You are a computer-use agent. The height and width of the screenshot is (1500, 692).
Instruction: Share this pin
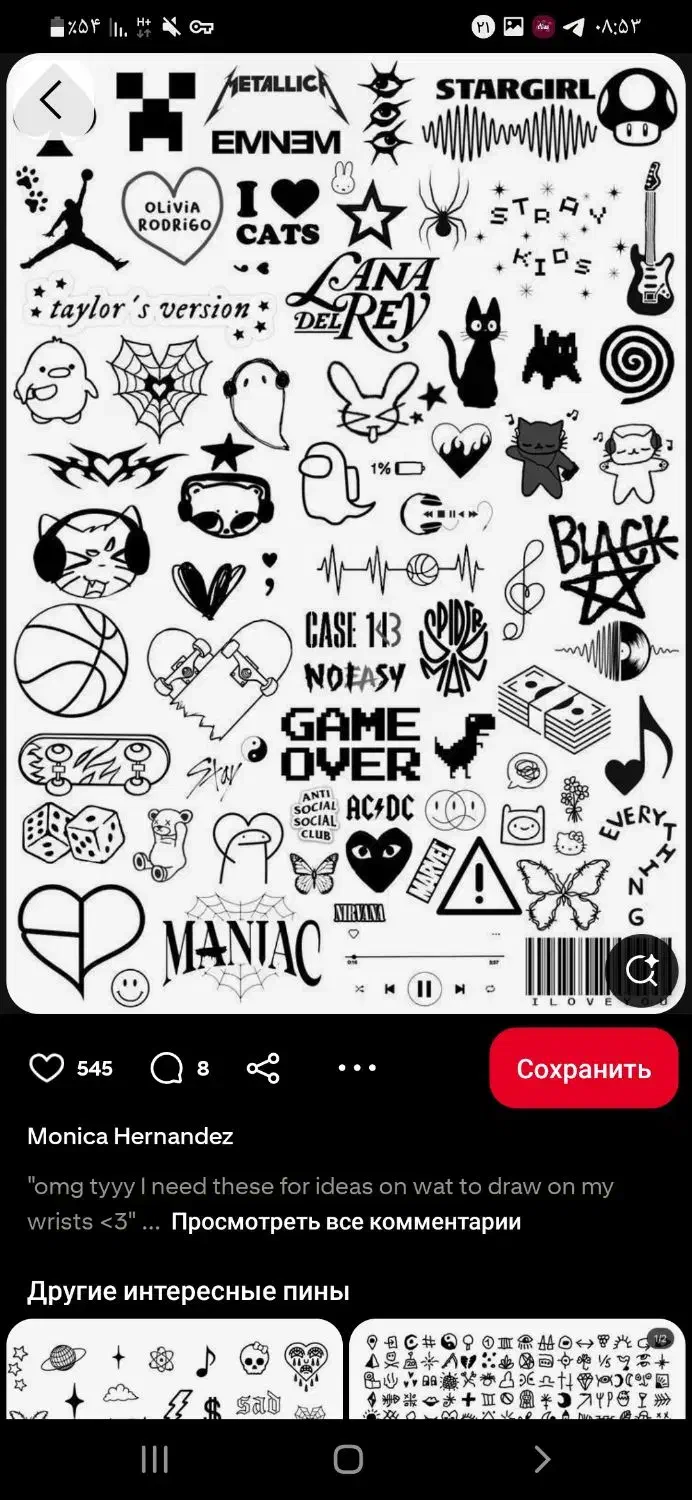[x=263, y=1068]
